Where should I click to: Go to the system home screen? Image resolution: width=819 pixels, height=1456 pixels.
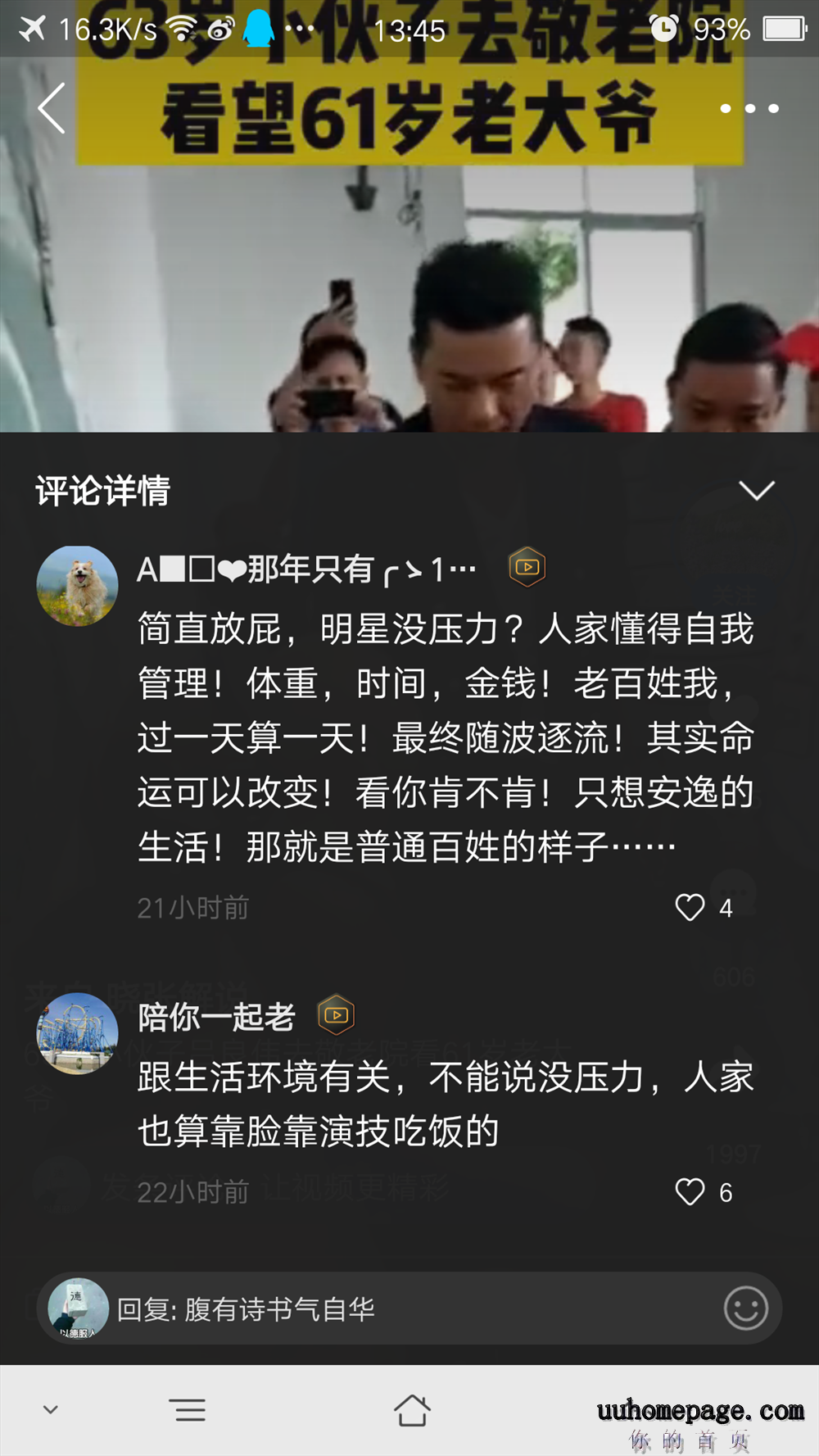tap(411, 1410)
